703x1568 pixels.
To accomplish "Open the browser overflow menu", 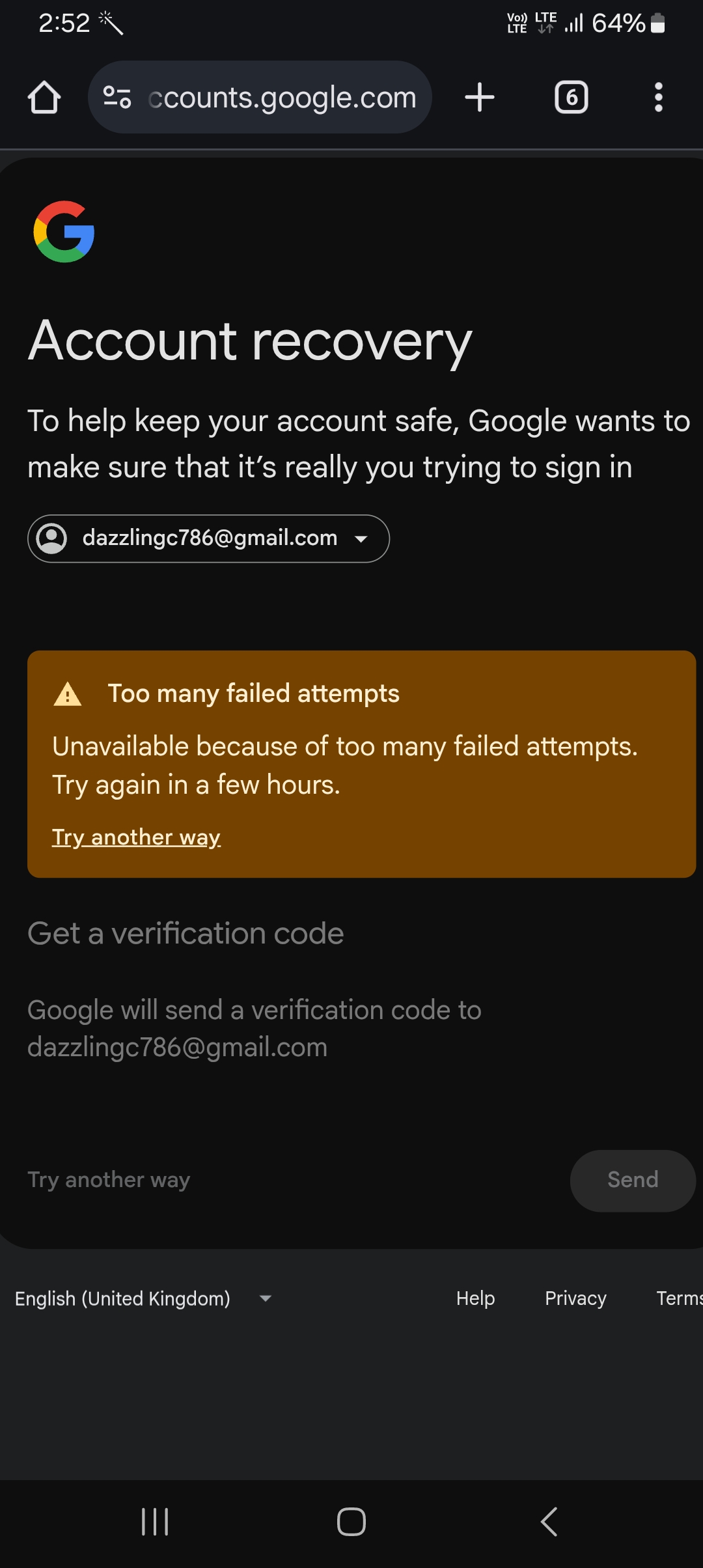I will pyautogui.click(x=658, y=98).
